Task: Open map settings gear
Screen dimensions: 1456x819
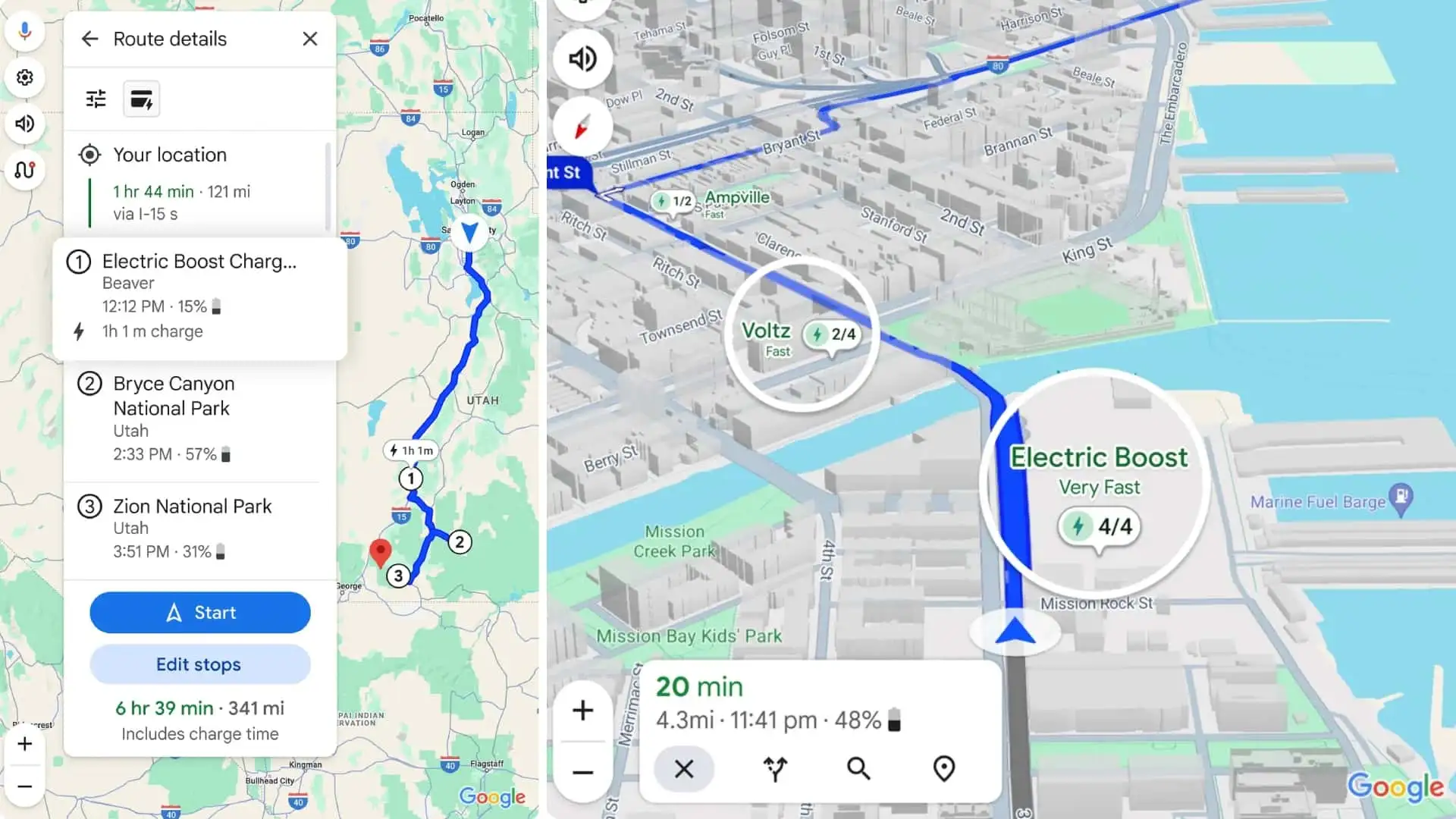Action: tap(25, 77)
